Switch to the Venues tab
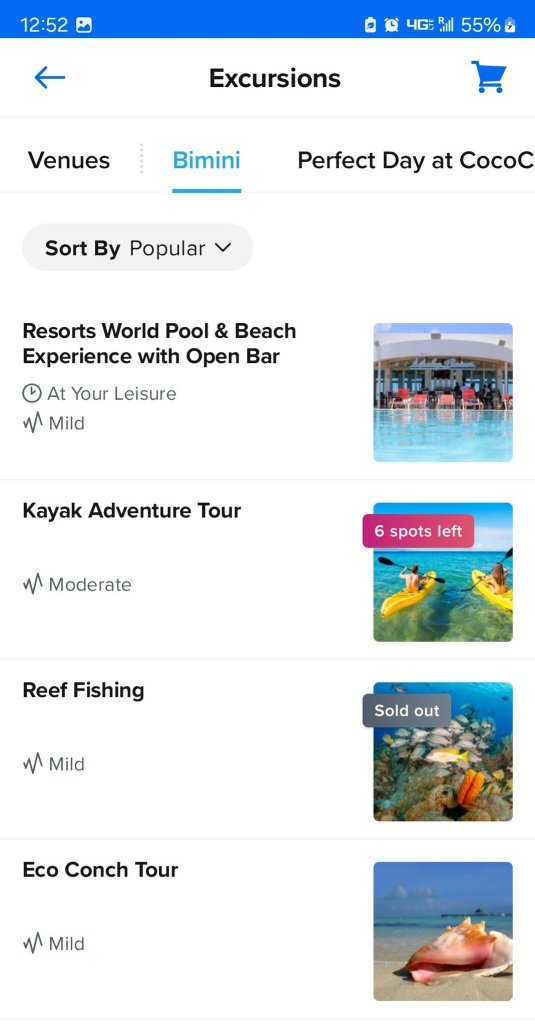 69,161
